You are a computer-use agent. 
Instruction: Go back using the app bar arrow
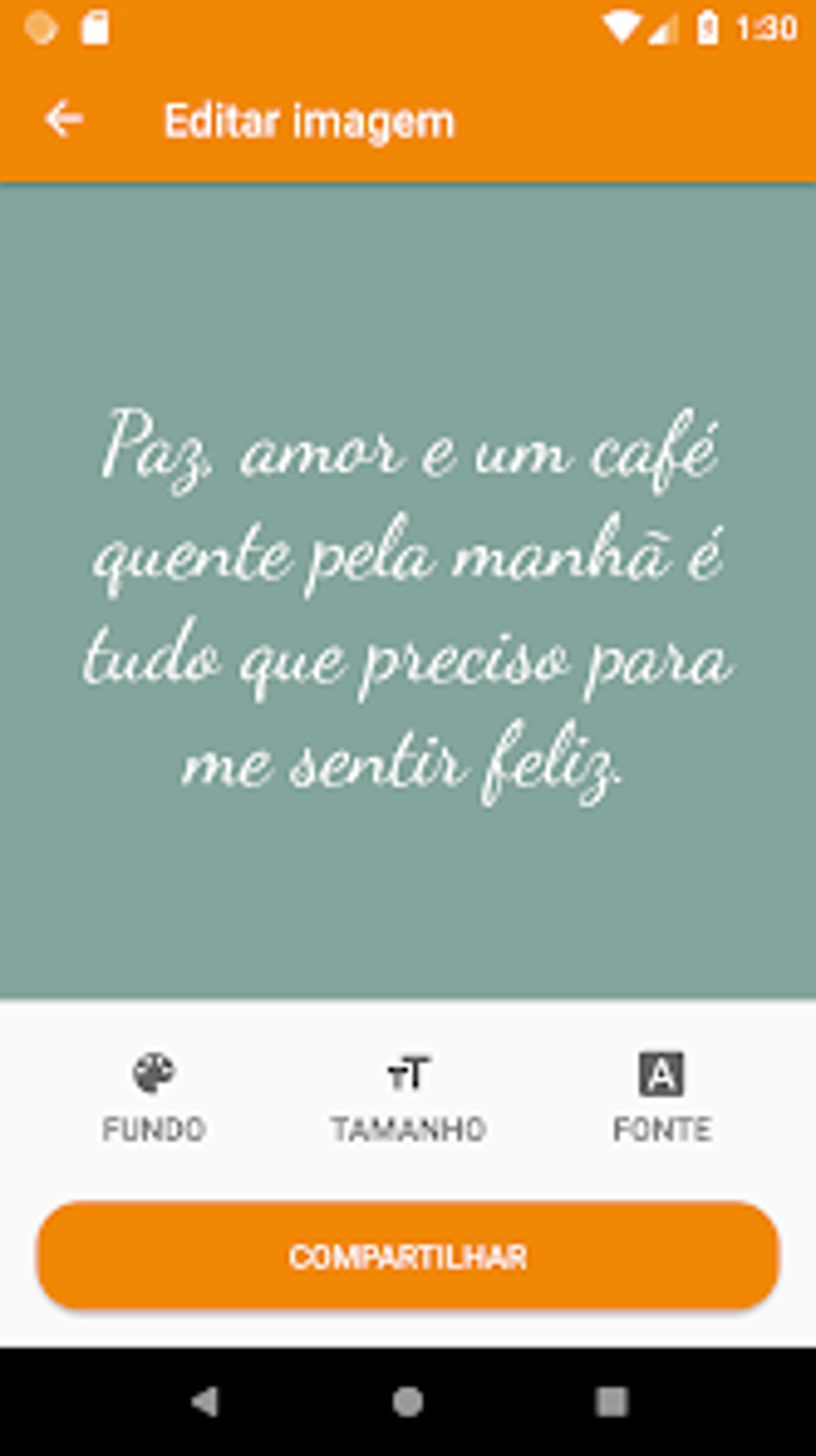click(x=64, y=120)
